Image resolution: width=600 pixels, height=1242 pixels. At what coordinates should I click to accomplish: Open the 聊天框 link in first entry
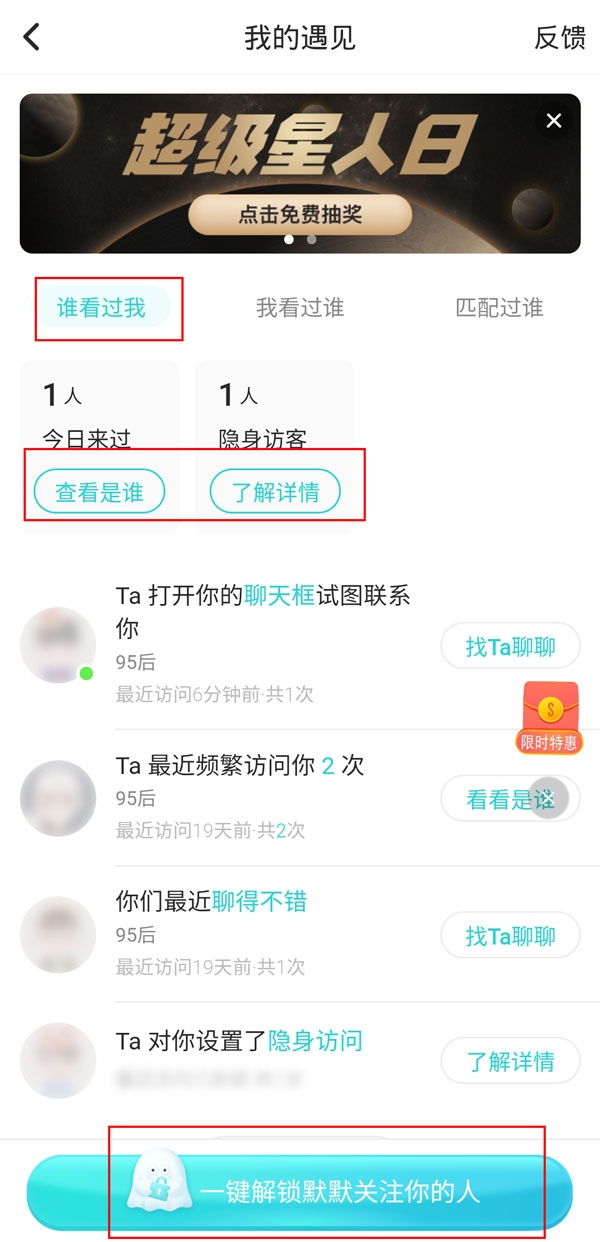(x=280, y=596)
